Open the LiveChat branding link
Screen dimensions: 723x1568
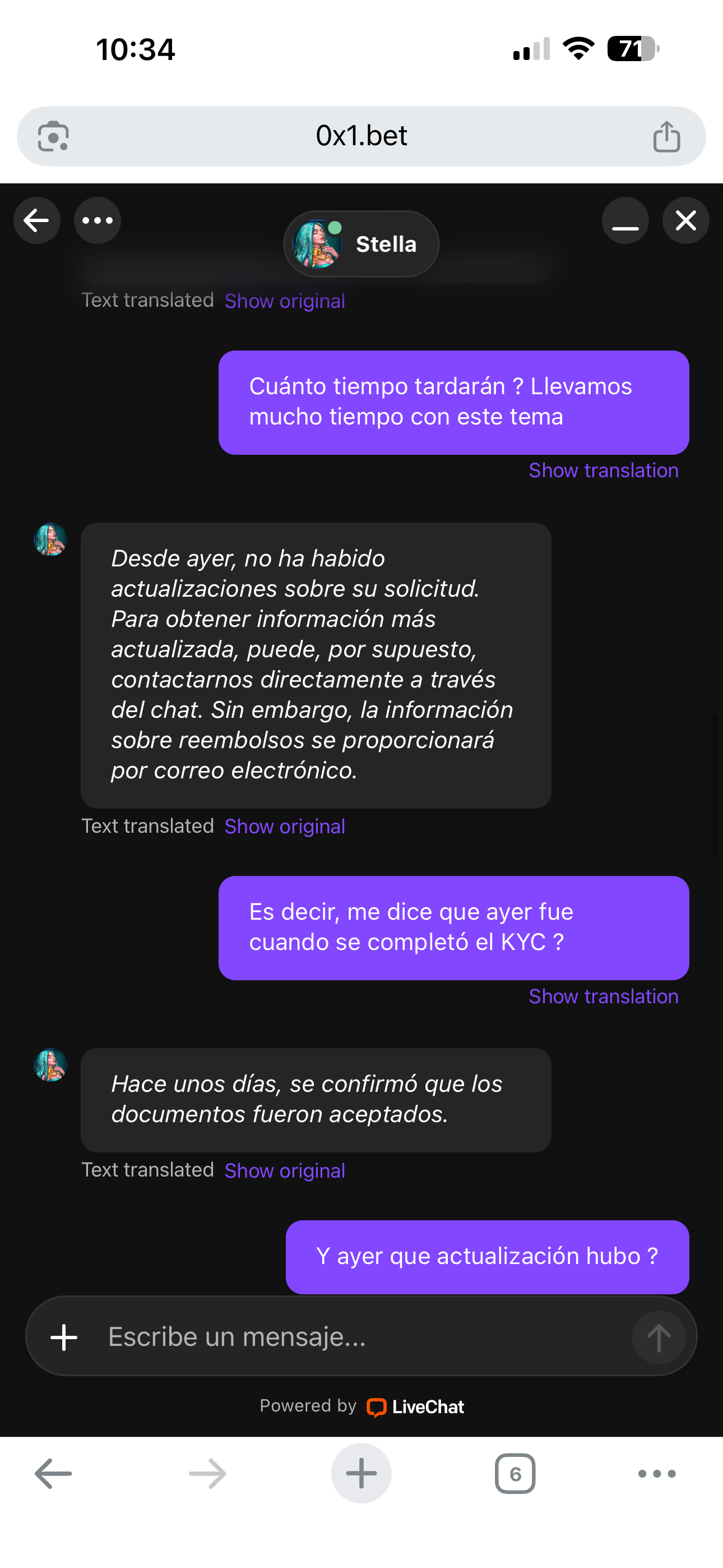(416, 1406)
